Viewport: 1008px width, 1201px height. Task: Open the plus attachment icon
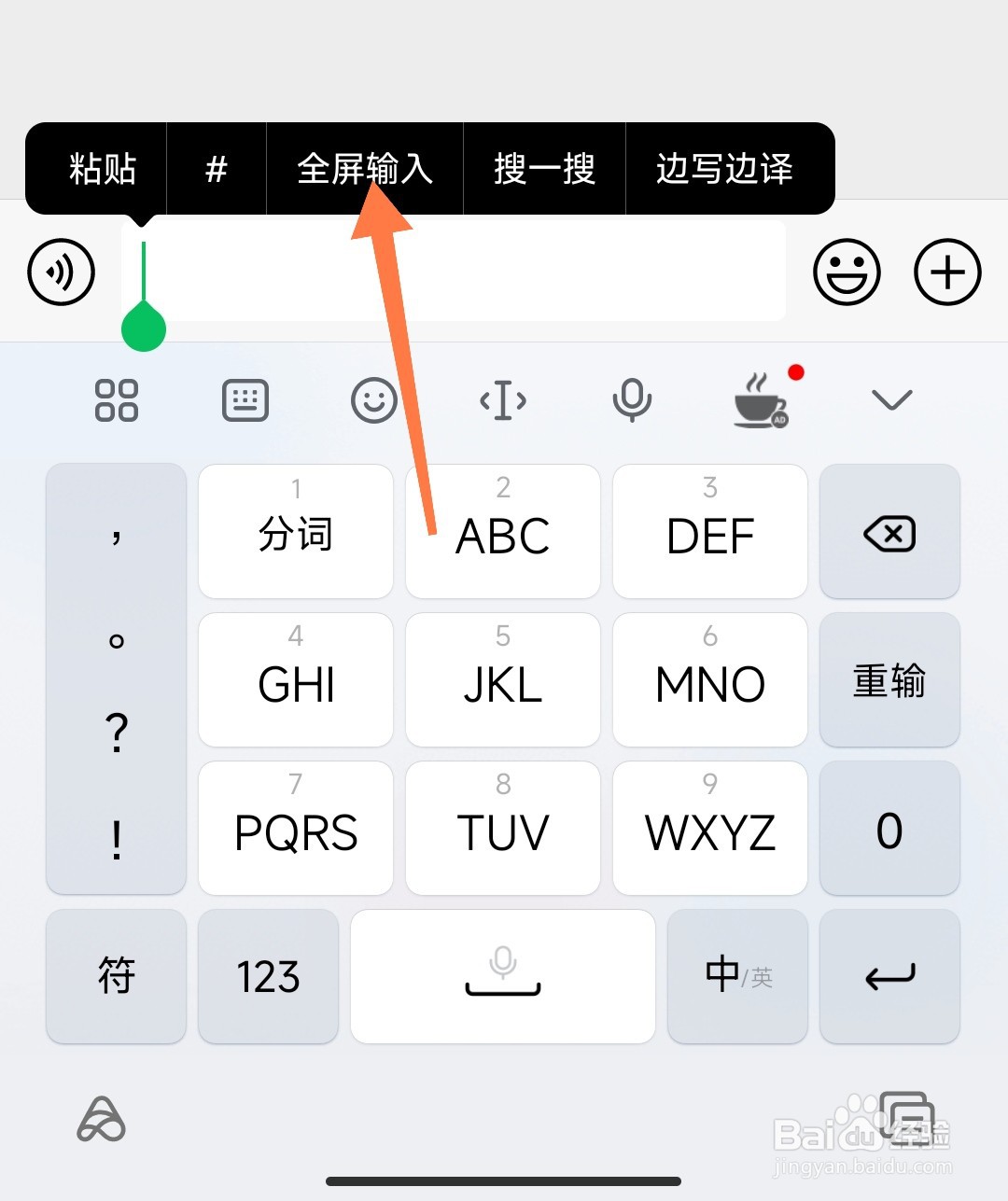[946, 272]
